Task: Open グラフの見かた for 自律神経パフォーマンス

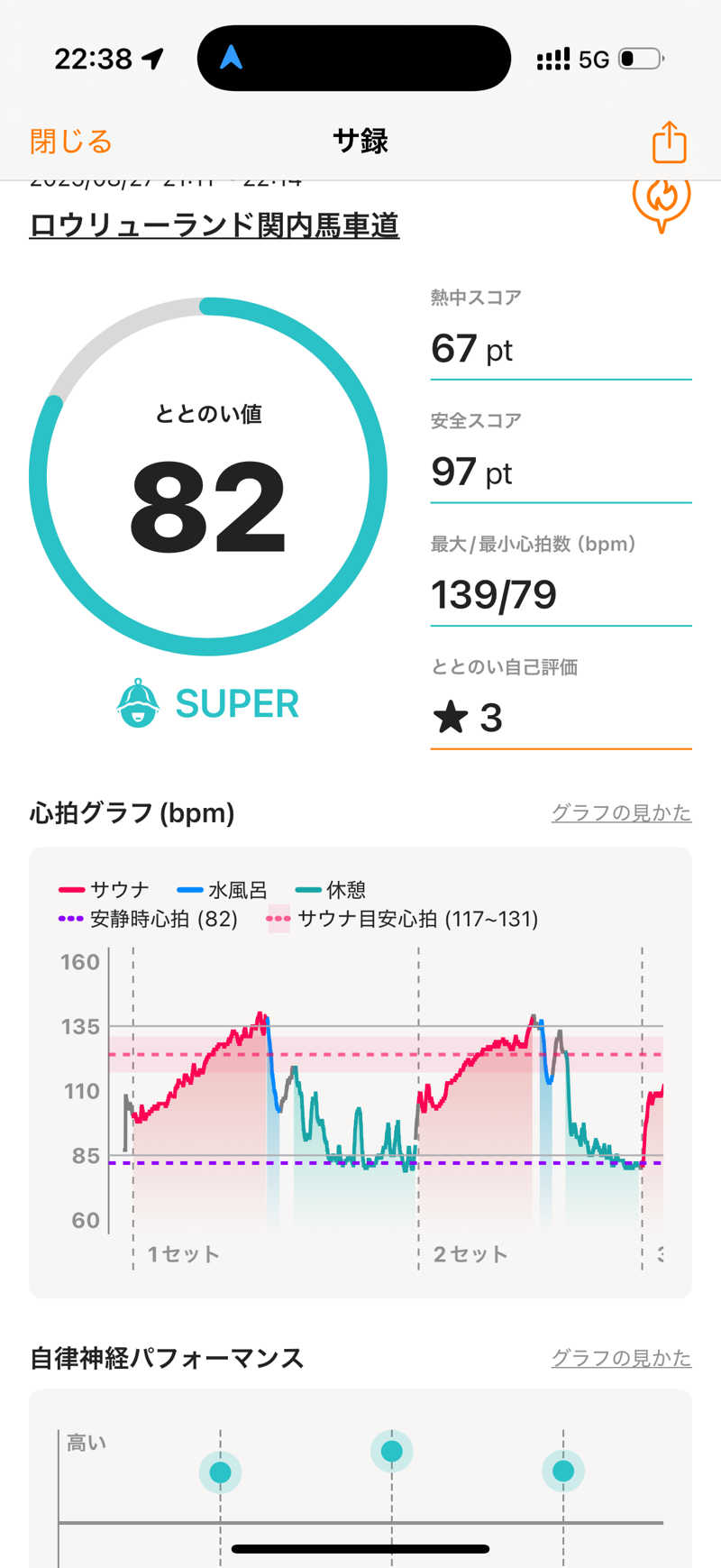Action: [x=621, y=1358]
